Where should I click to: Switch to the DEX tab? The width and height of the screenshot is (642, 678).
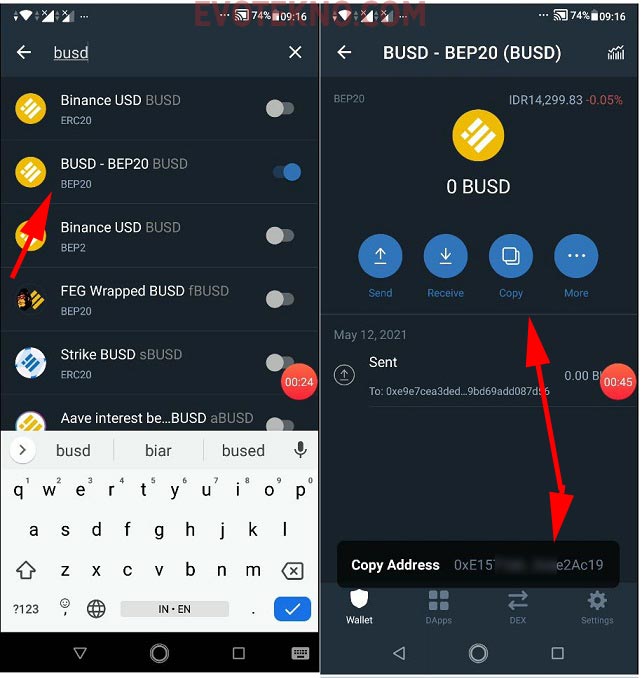coord(517,607)
